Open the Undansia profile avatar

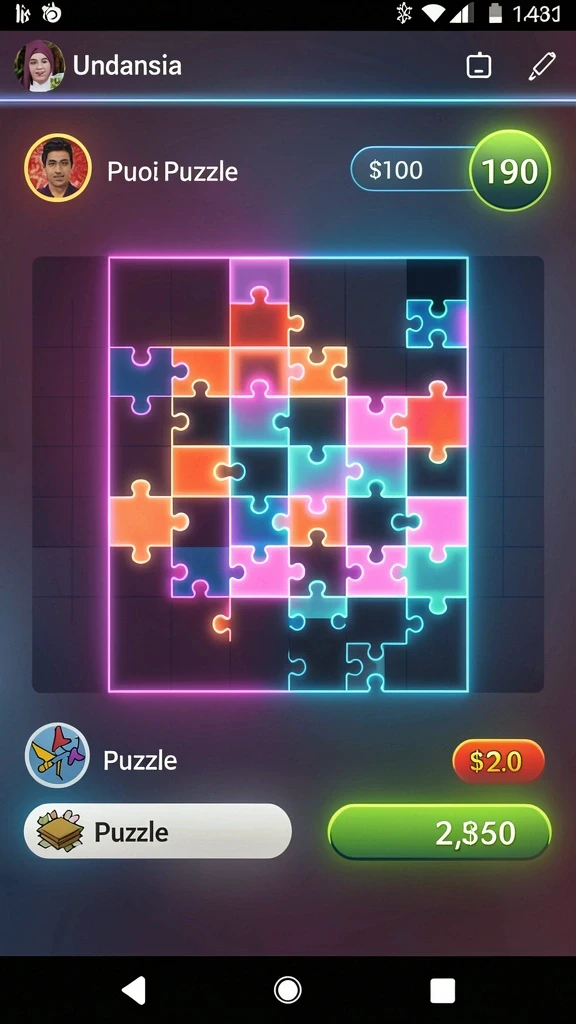39,65
